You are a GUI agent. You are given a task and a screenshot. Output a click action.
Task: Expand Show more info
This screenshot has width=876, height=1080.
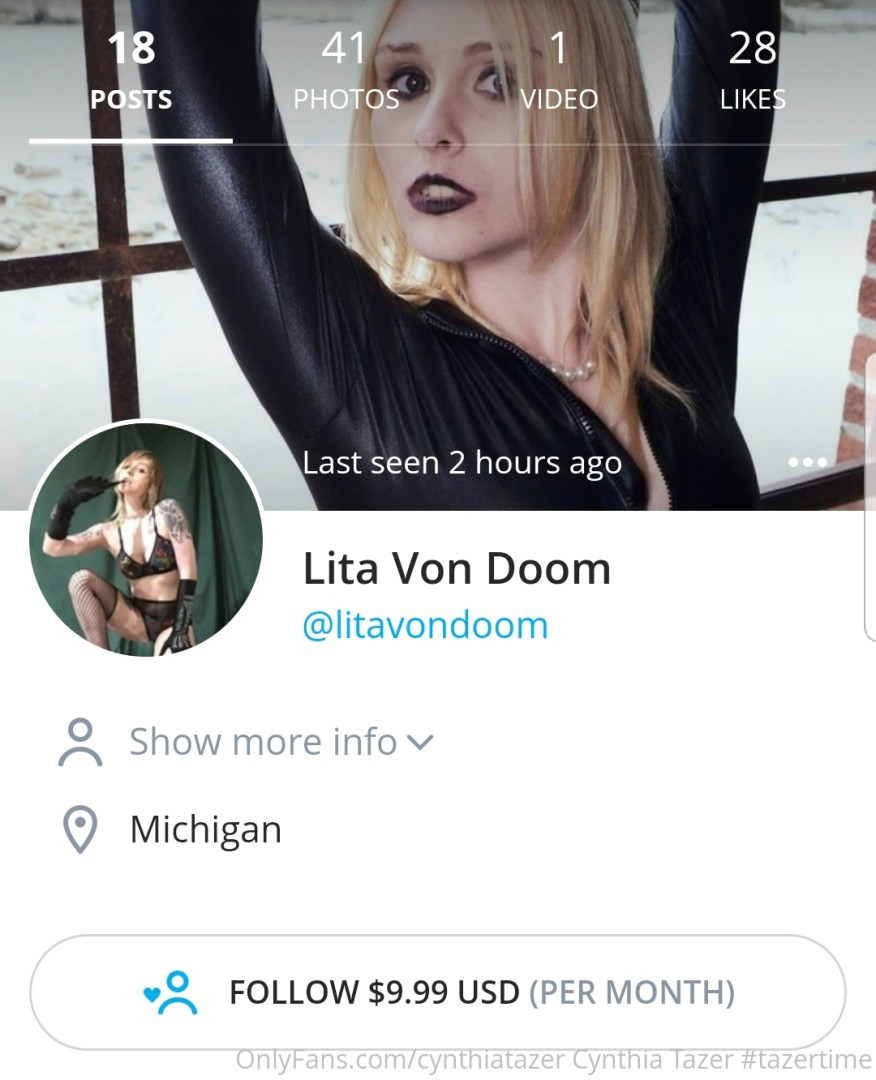[x=280, y=742]
